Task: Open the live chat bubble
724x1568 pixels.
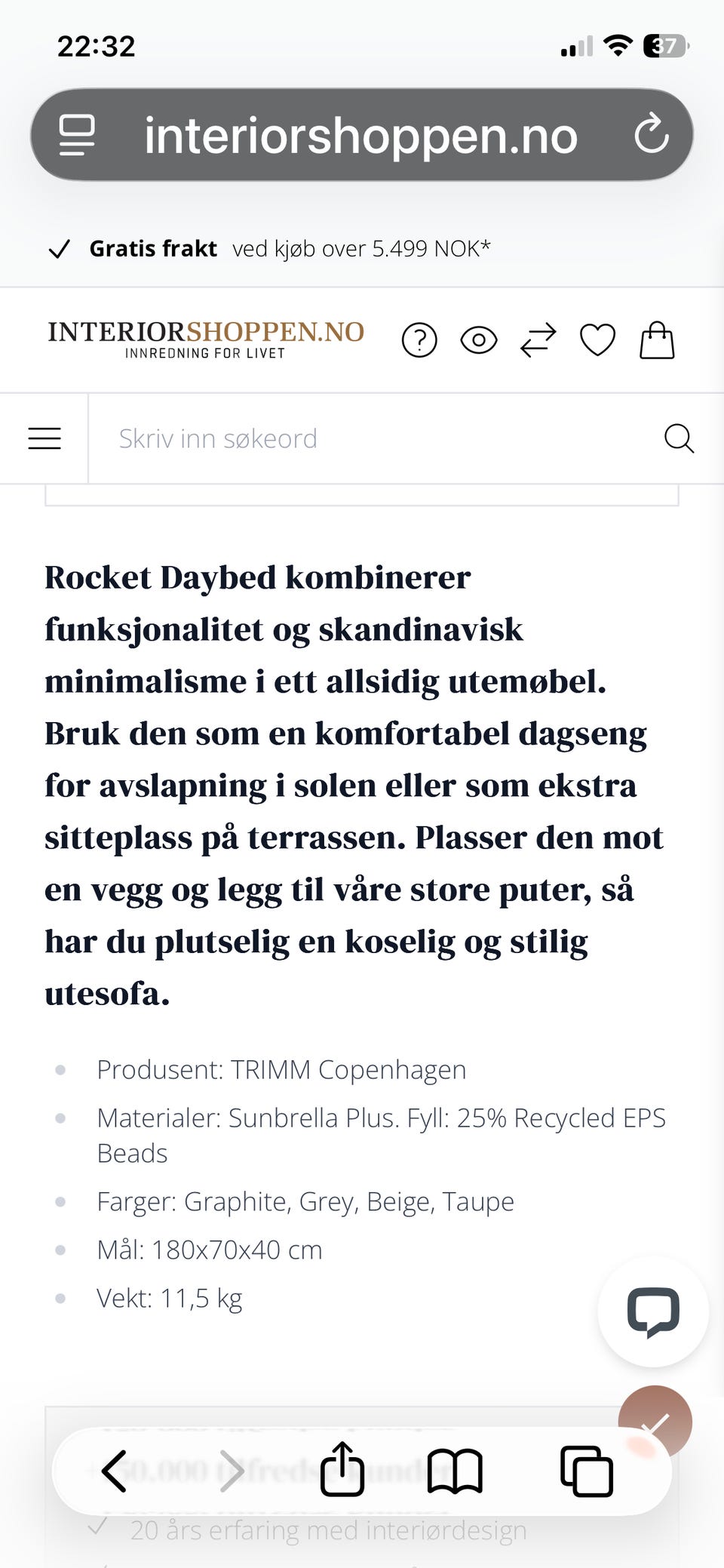Action: coord(653,1312)
